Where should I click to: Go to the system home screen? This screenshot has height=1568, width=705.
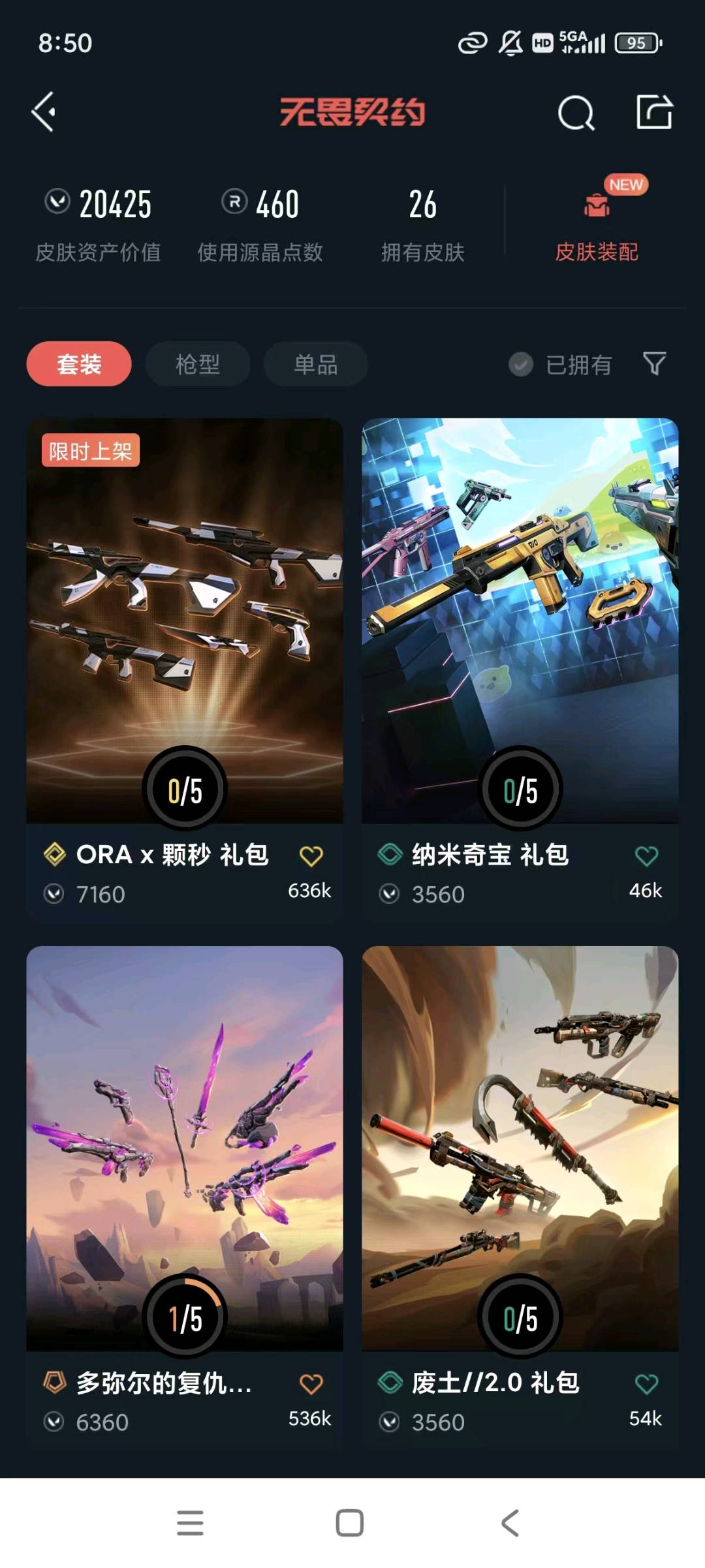350,1523
